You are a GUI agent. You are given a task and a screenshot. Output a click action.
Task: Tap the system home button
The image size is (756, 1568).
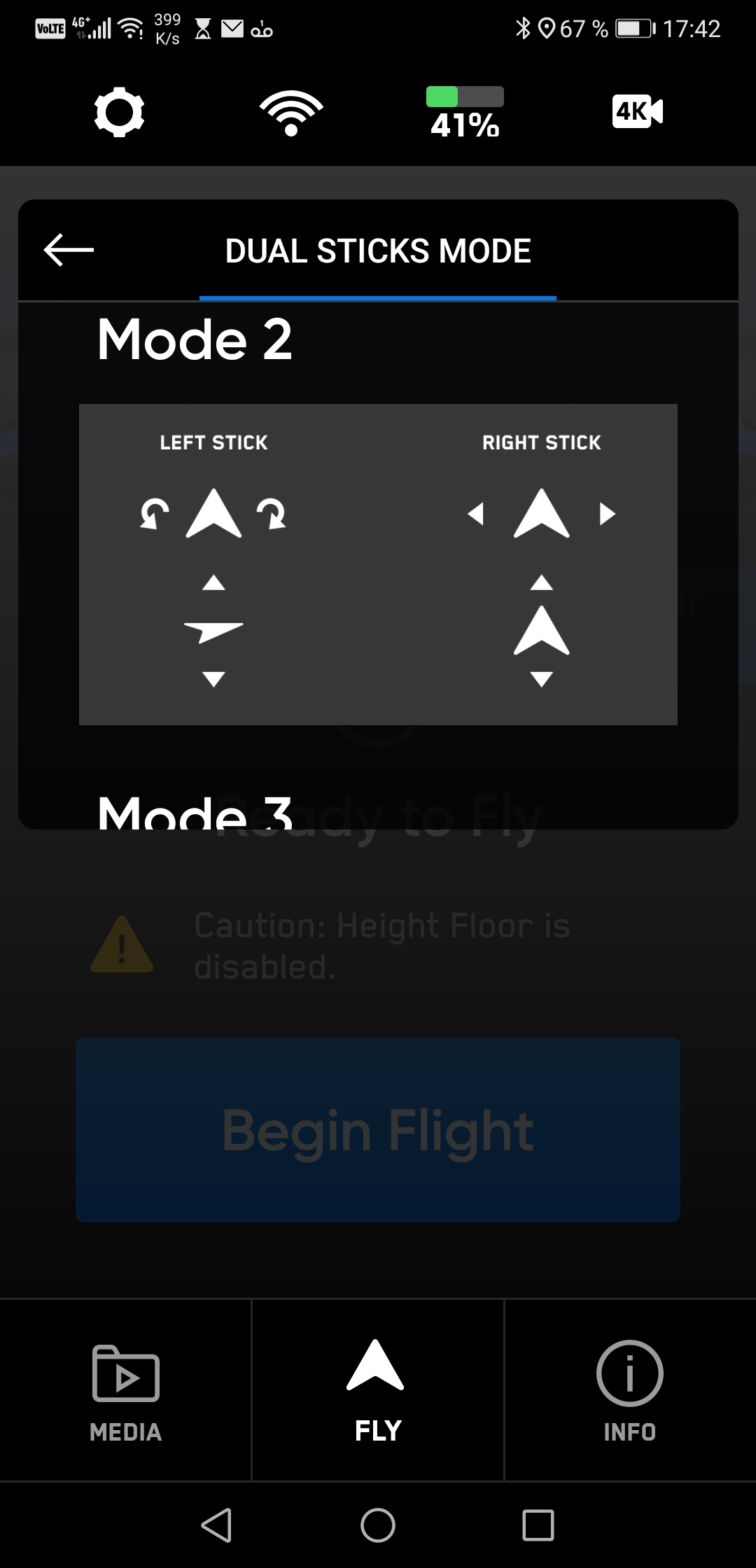(x=378, y=1525)
